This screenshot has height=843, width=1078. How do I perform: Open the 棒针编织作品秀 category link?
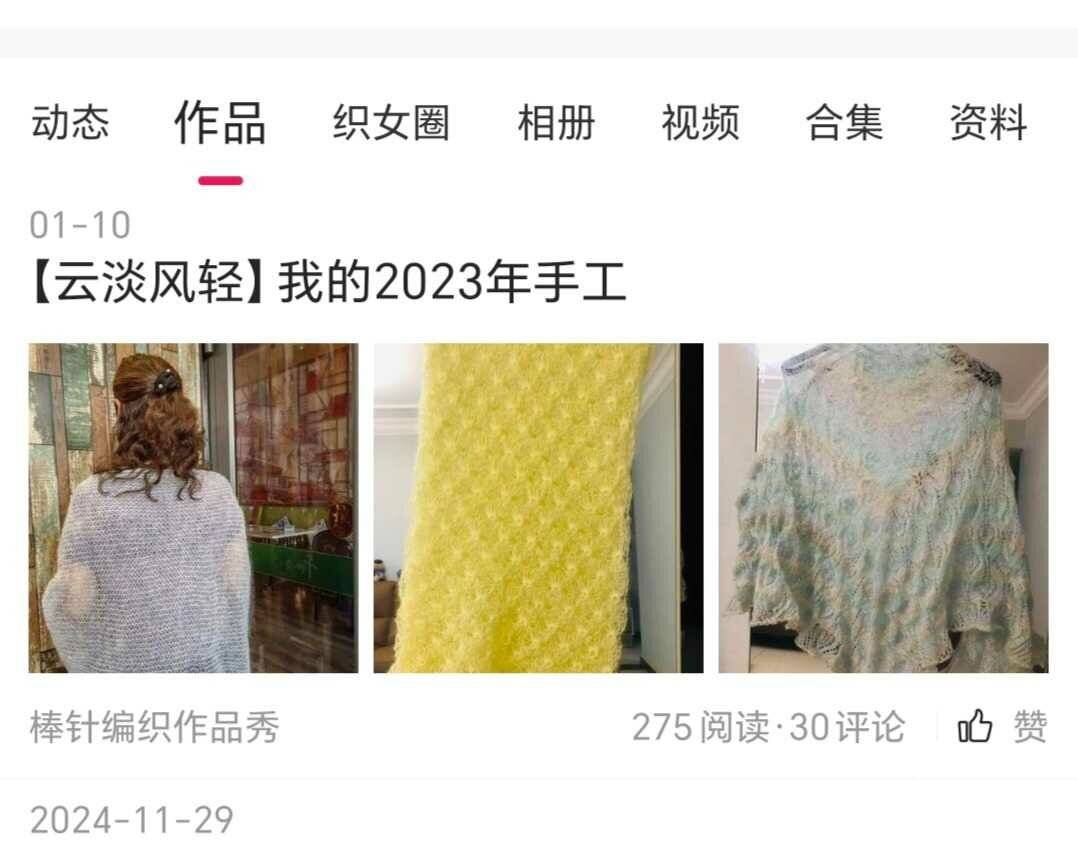(154, 727)
